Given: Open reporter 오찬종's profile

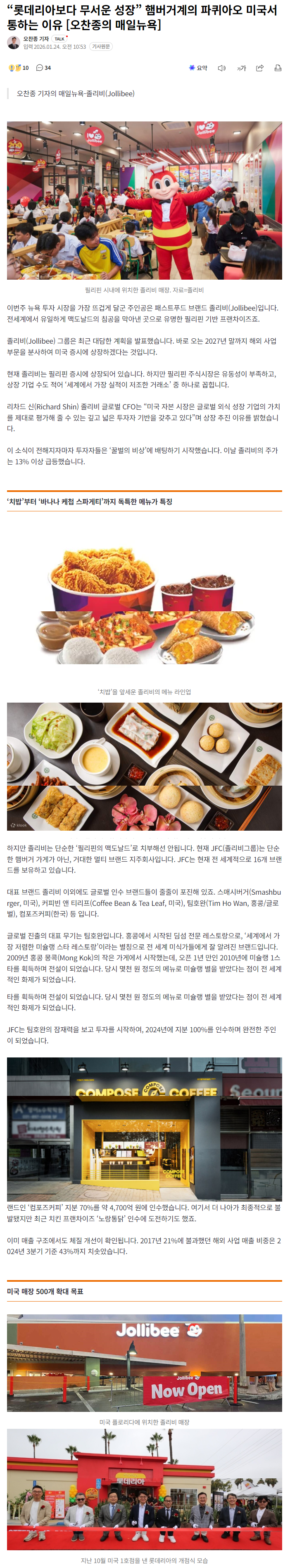Looking at the screenshot, I should [36, 38].
